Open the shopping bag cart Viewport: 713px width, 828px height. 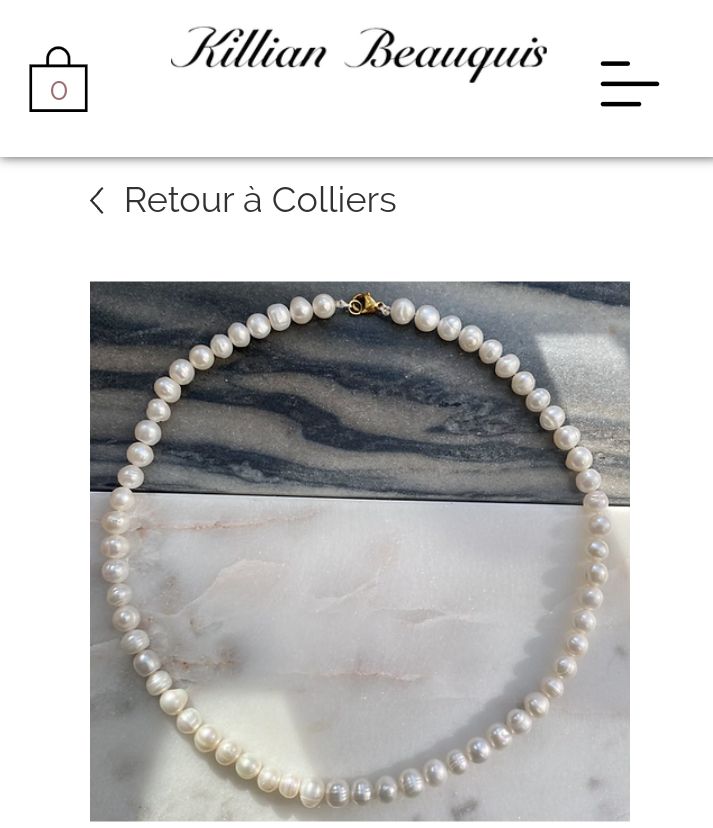click(58, 80)
